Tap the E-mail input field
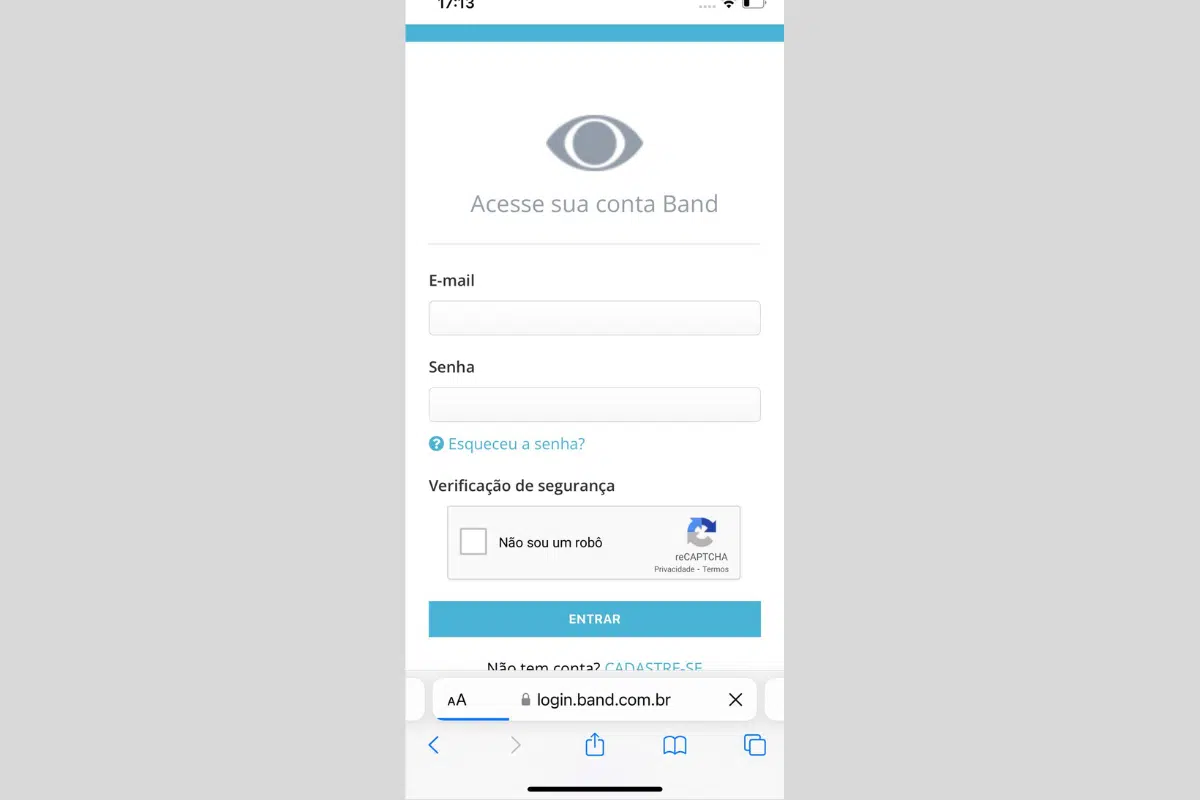 pos(594,318)
